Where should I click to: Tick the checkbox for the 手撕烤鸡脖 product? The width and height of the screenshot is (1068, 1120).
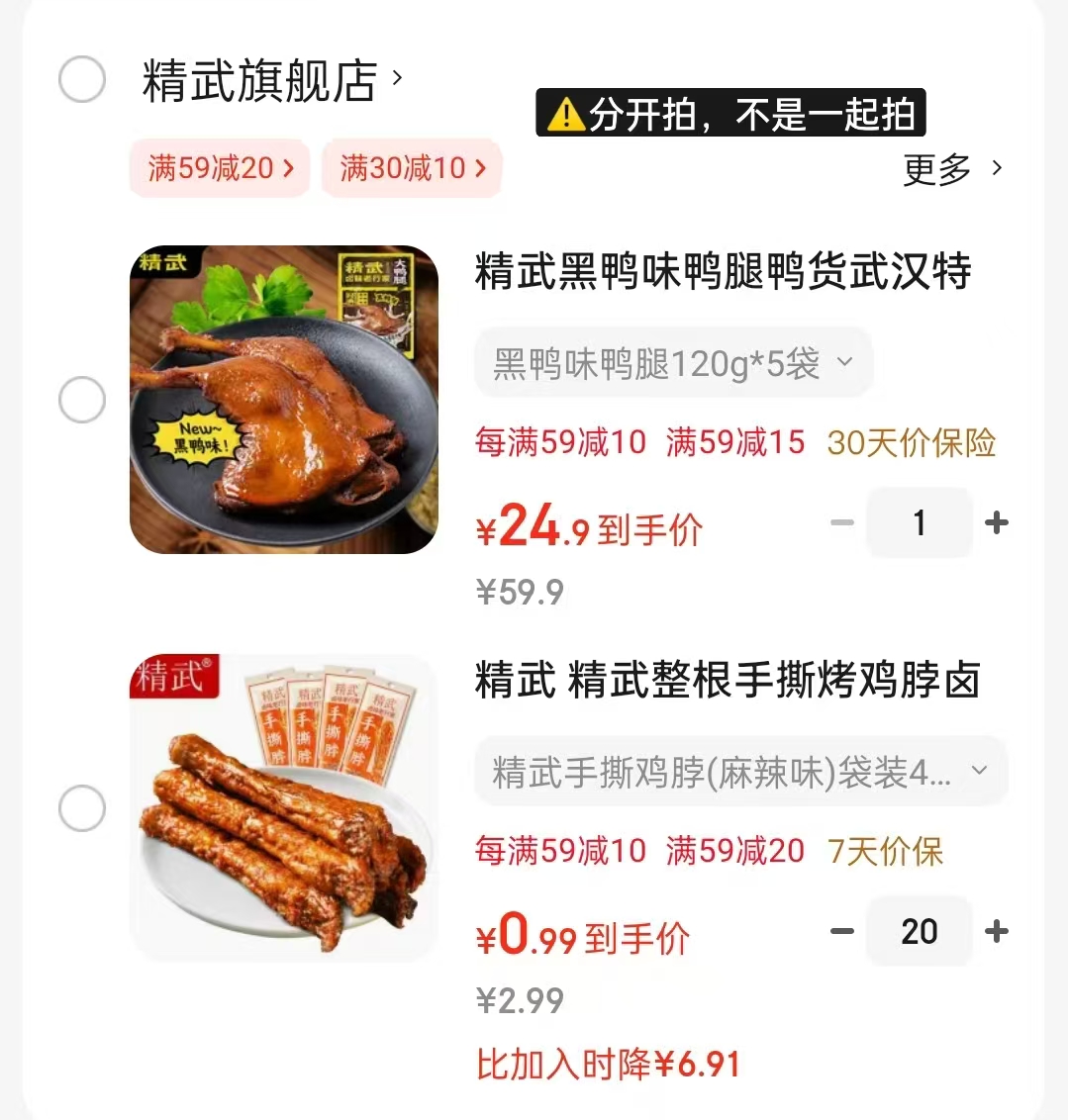point(82,808)
